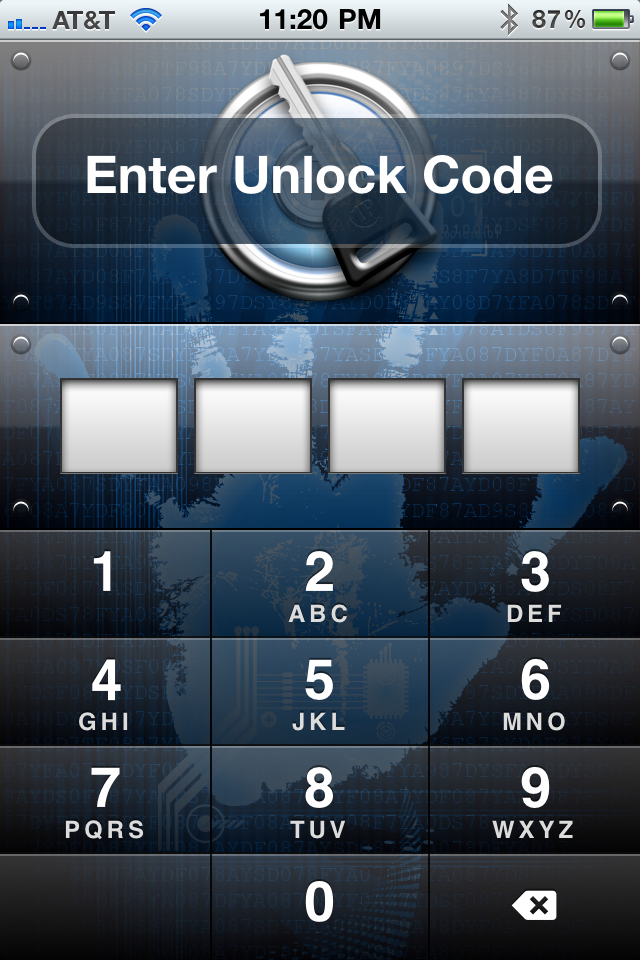Enter digit 9 WXYZ
Viewport: 640px width, 960px height.
pos(535,800)
